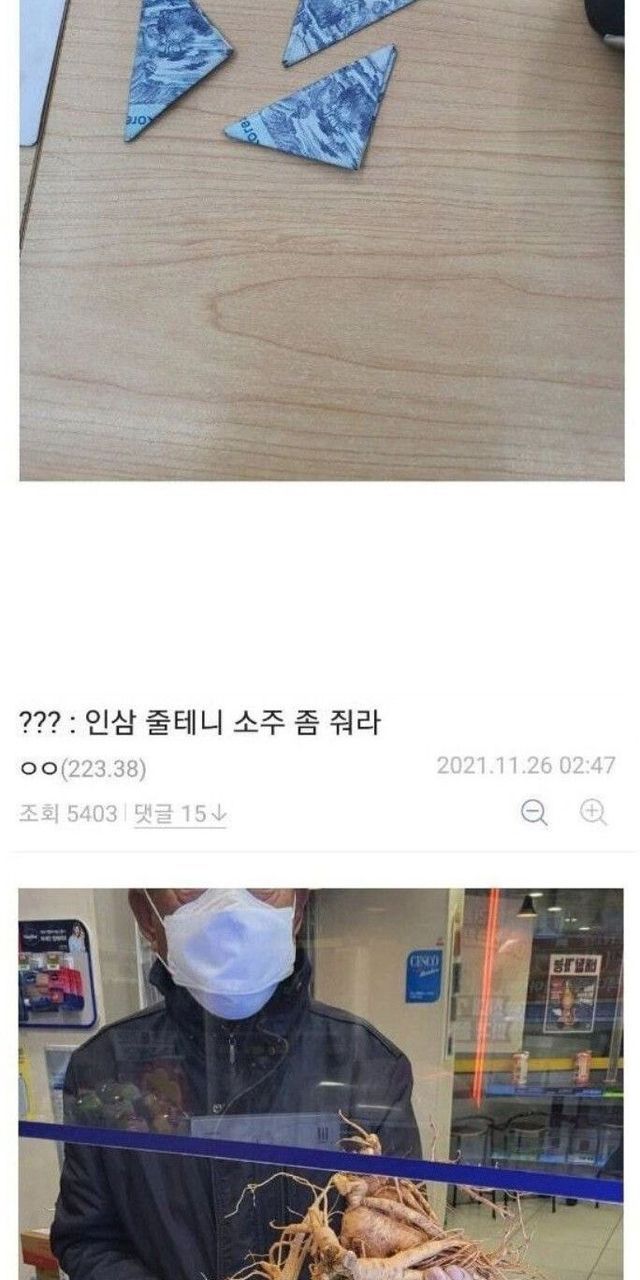The width and height of the screenshot is (640, 1280).
Task: Open the photo of folded triangle banknotes
Action: coord(320,240)
